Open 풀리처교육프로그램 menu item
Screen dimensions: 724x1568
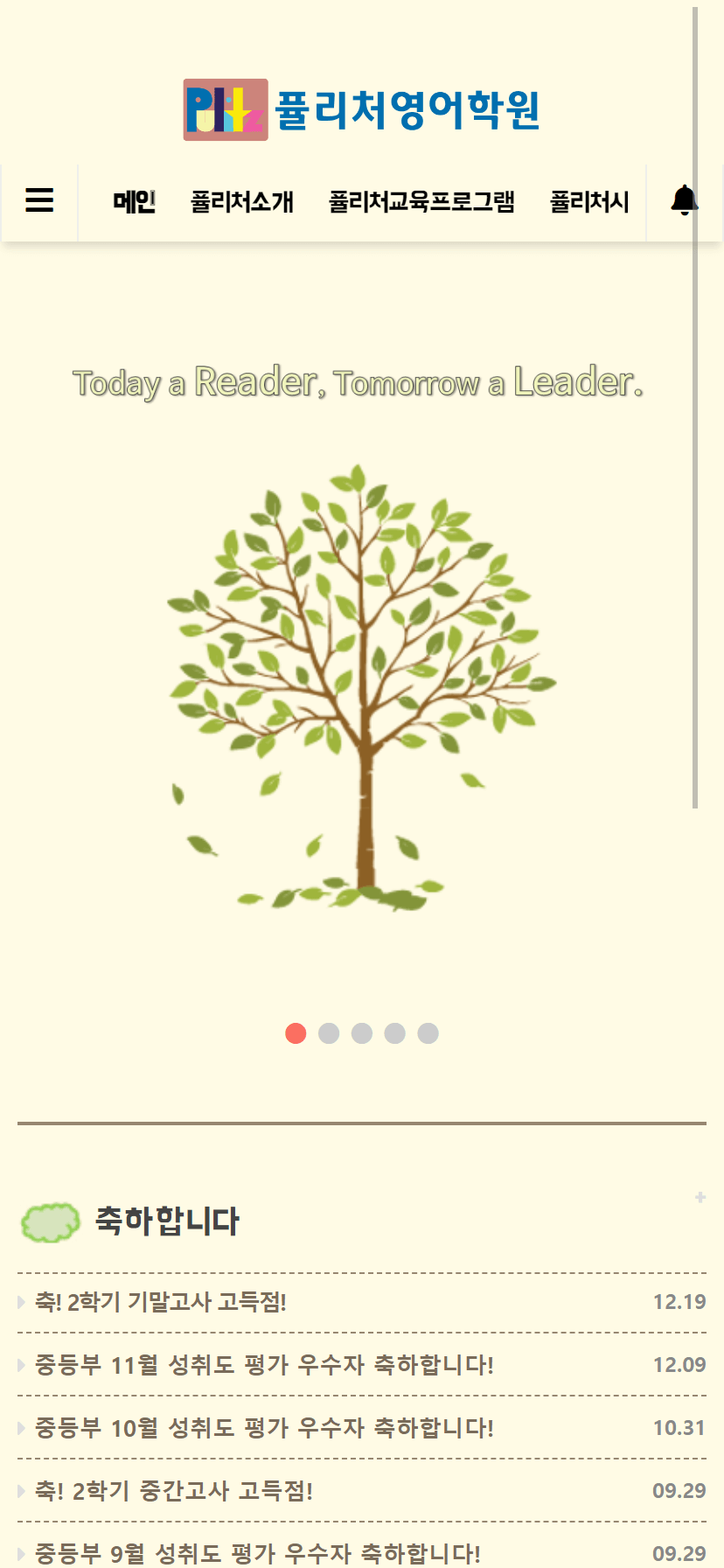click(x=421, y=202)
